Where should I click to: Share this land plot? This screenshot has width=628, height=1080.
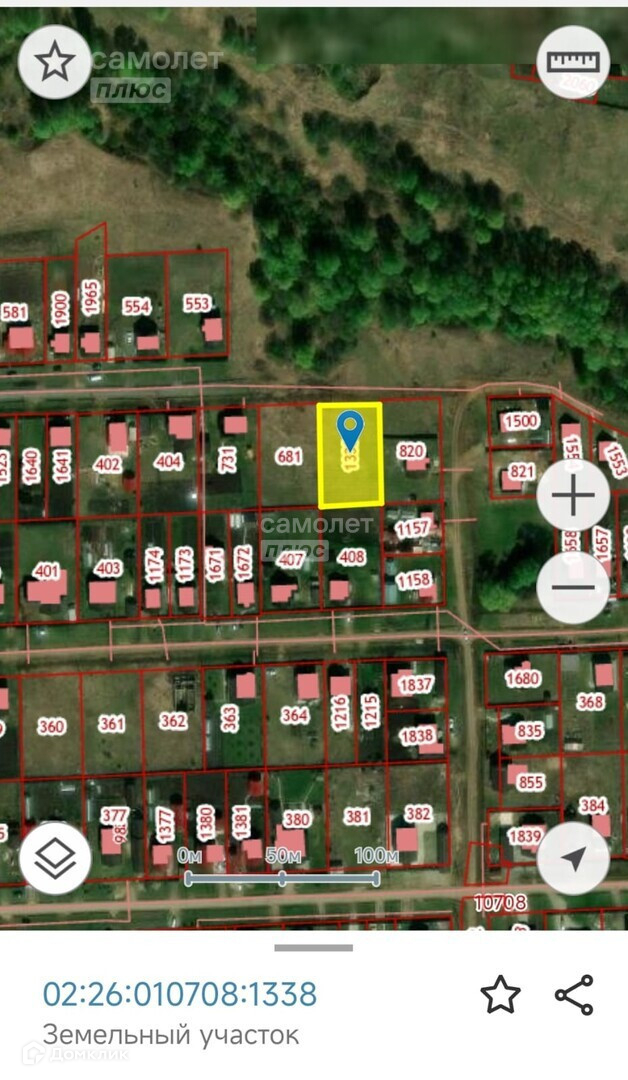tap(574, 995)
